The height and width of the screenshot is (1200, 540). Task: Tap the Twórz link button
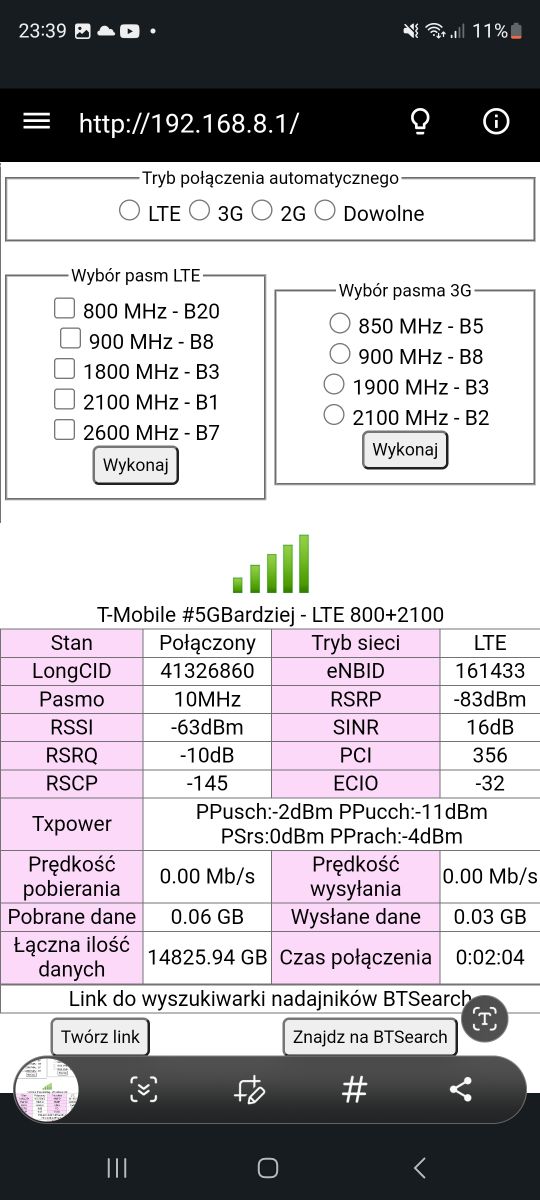coord(100,1037)
